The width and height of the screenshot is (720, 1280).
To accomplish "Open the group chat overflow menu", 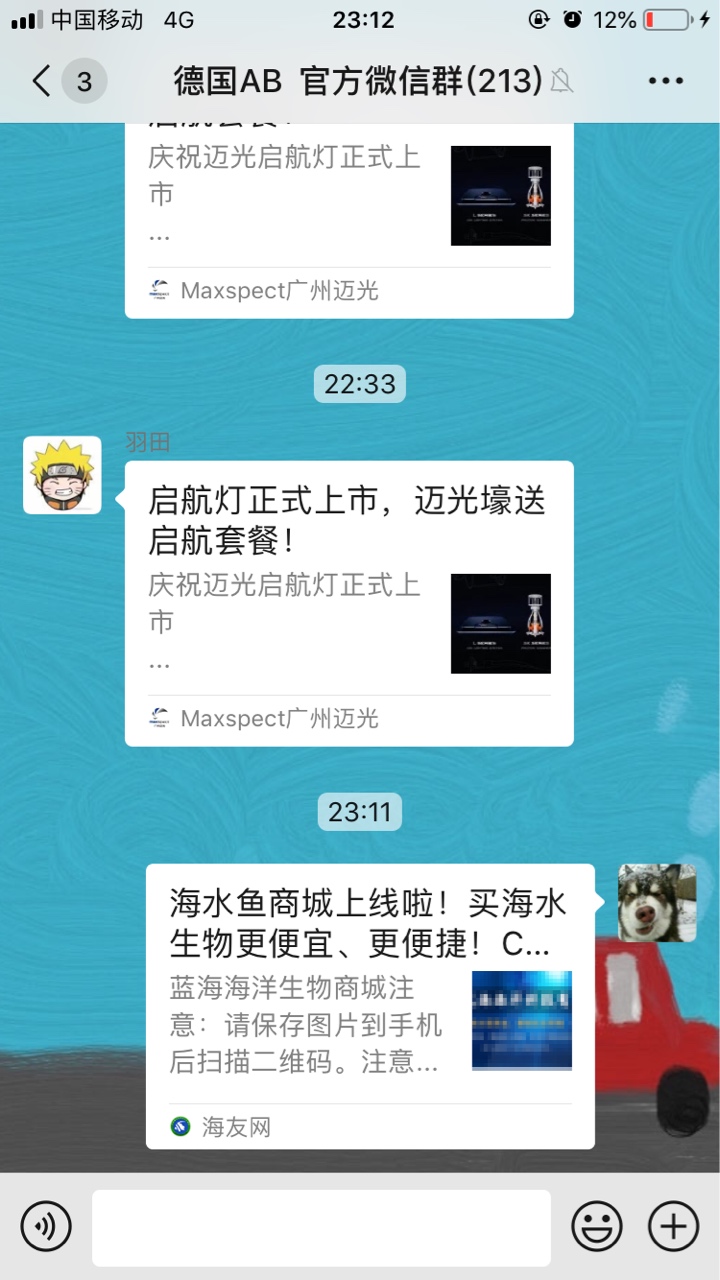I will [x=664, y=81].
